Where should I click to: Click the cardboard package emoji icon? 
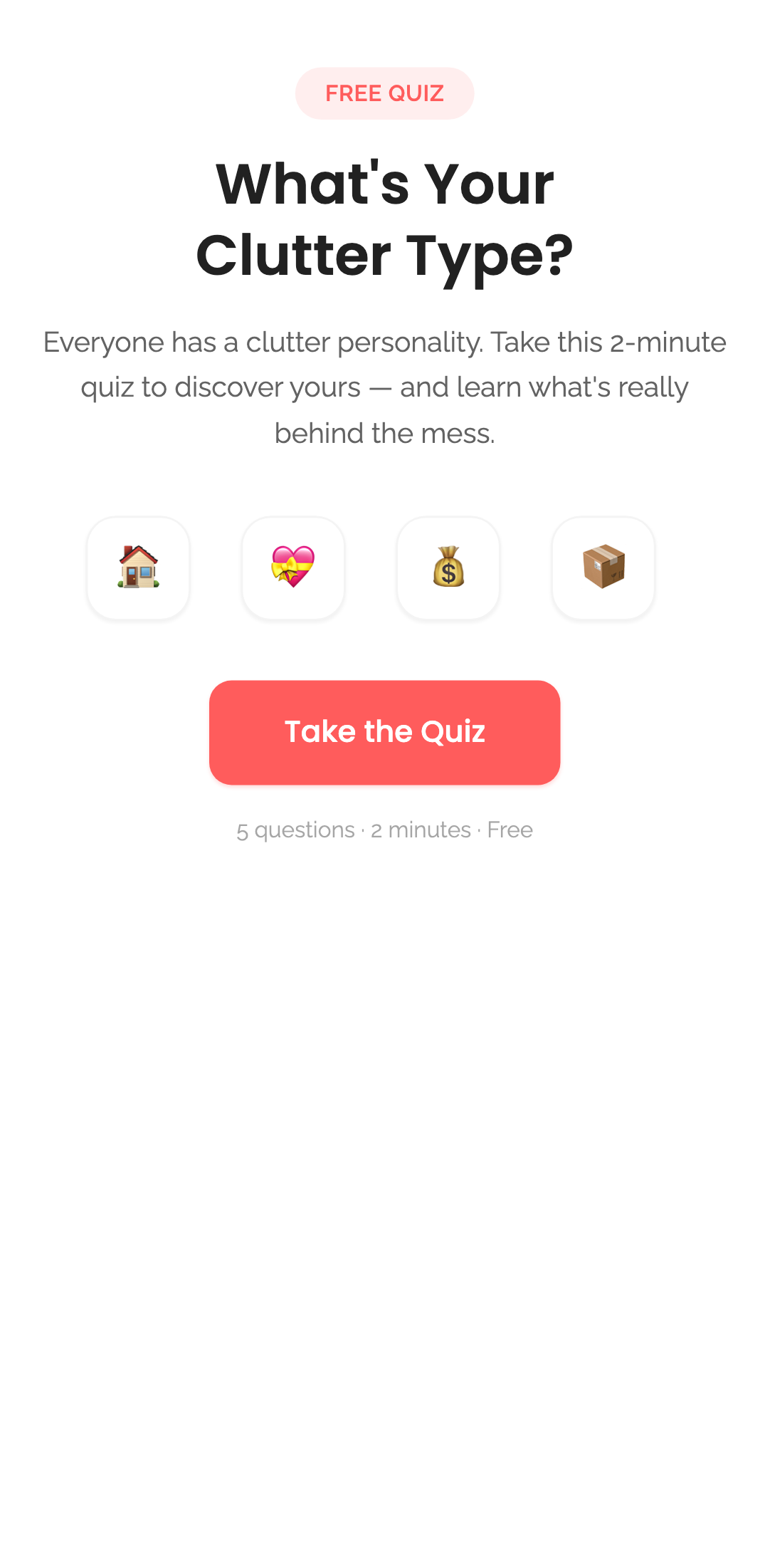(603, 568)
